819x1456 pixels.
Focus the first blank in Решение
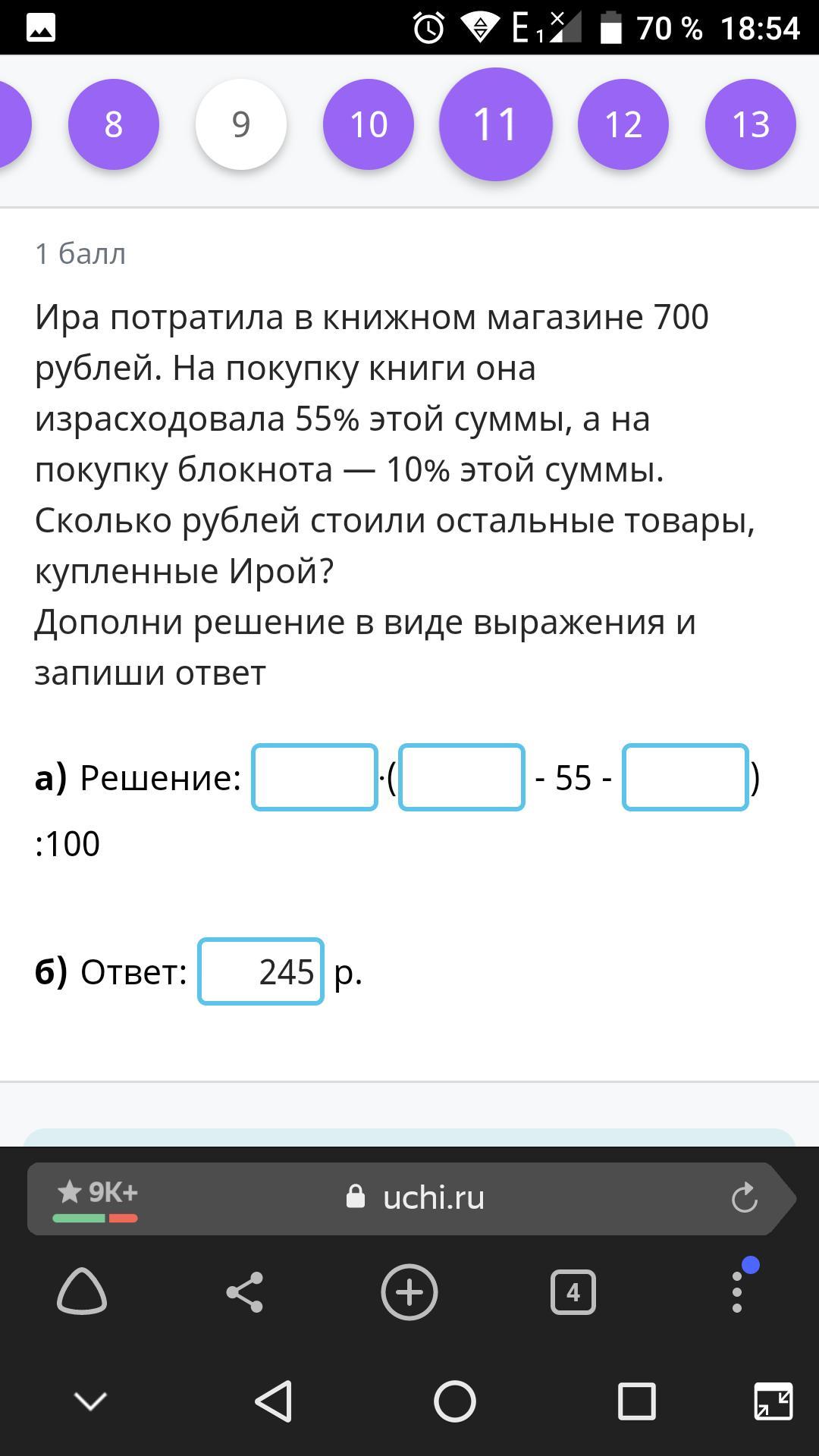click(x=315, y=777)
